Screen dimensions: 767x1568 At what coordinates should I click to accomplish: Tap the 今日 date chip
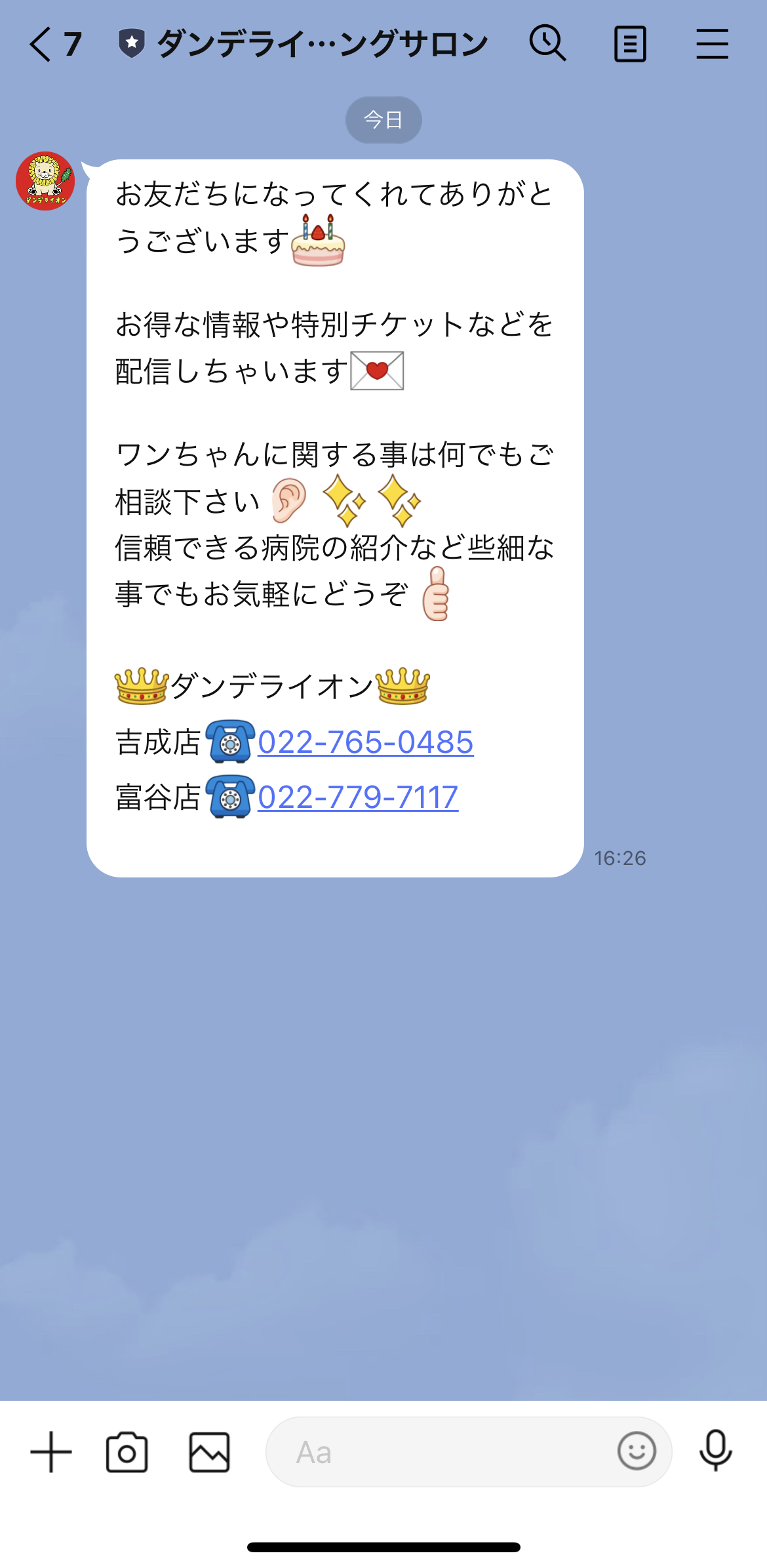point(383,119)
